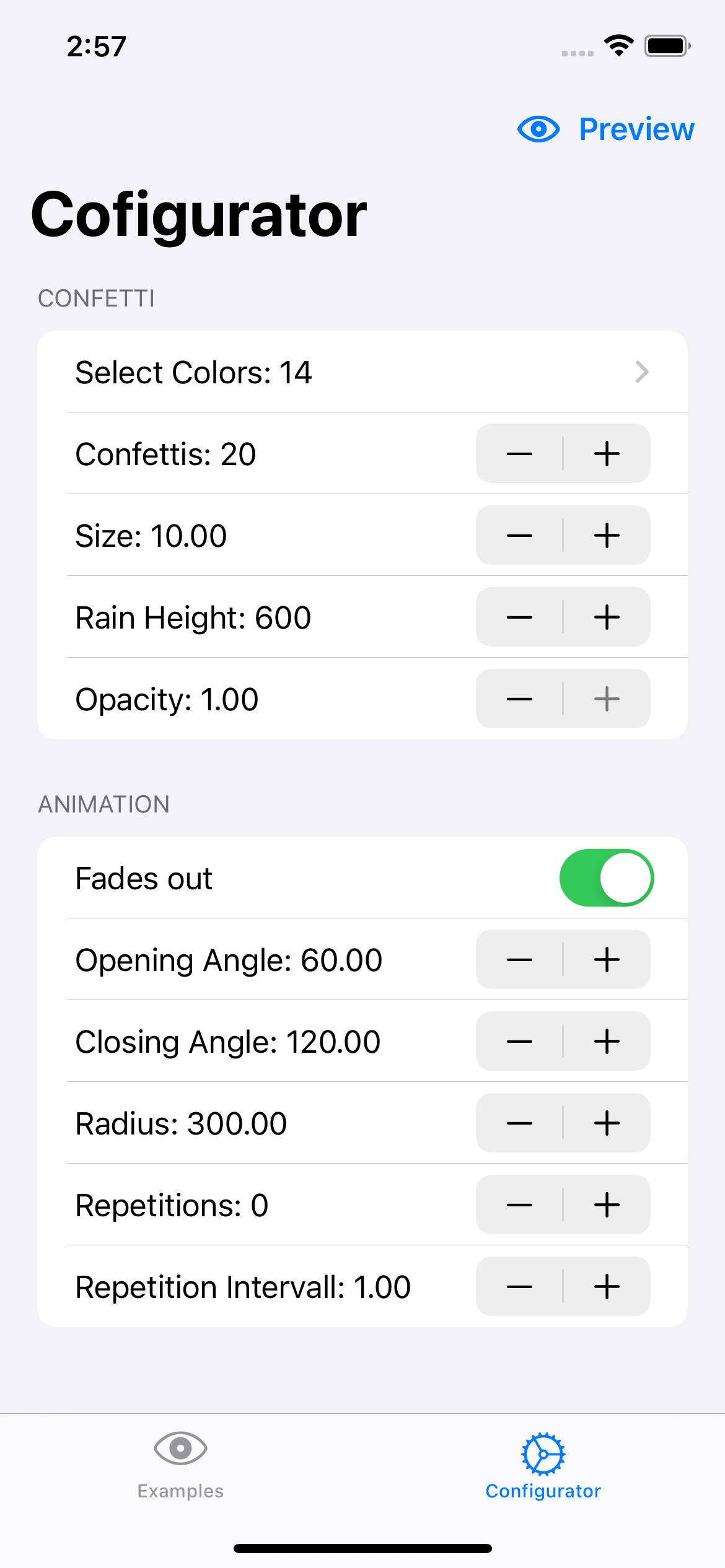Increase the Confettis count
The height and width of the screenshot is (1568, 725).
tap(607, 454)
